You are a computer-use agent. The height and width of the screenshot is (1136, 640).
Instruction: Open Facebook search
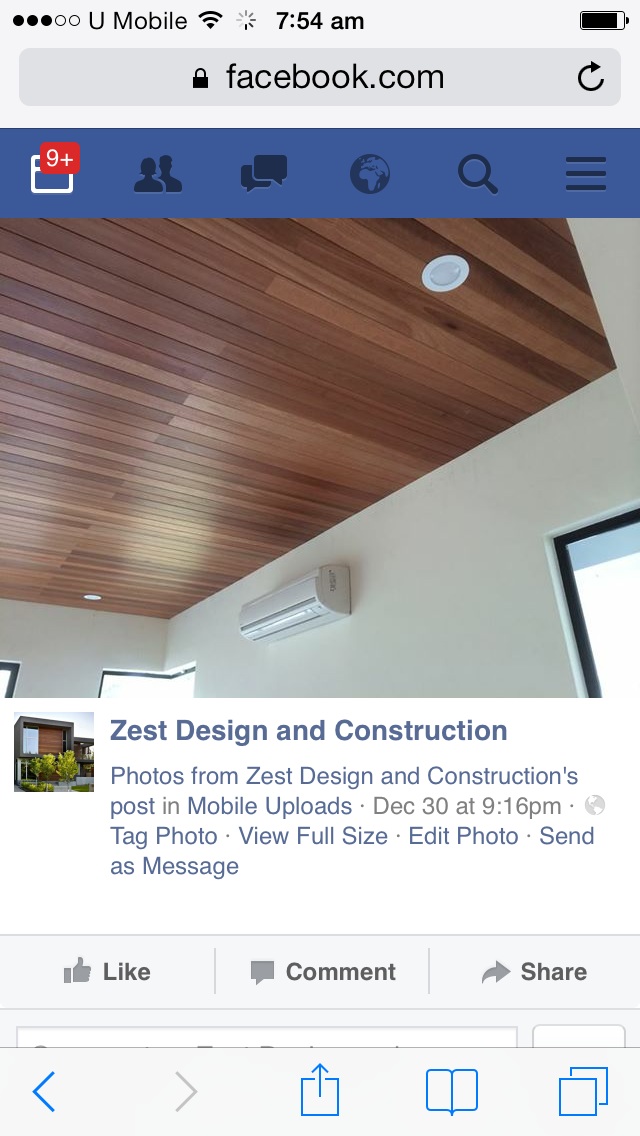[x=477, y=174]
